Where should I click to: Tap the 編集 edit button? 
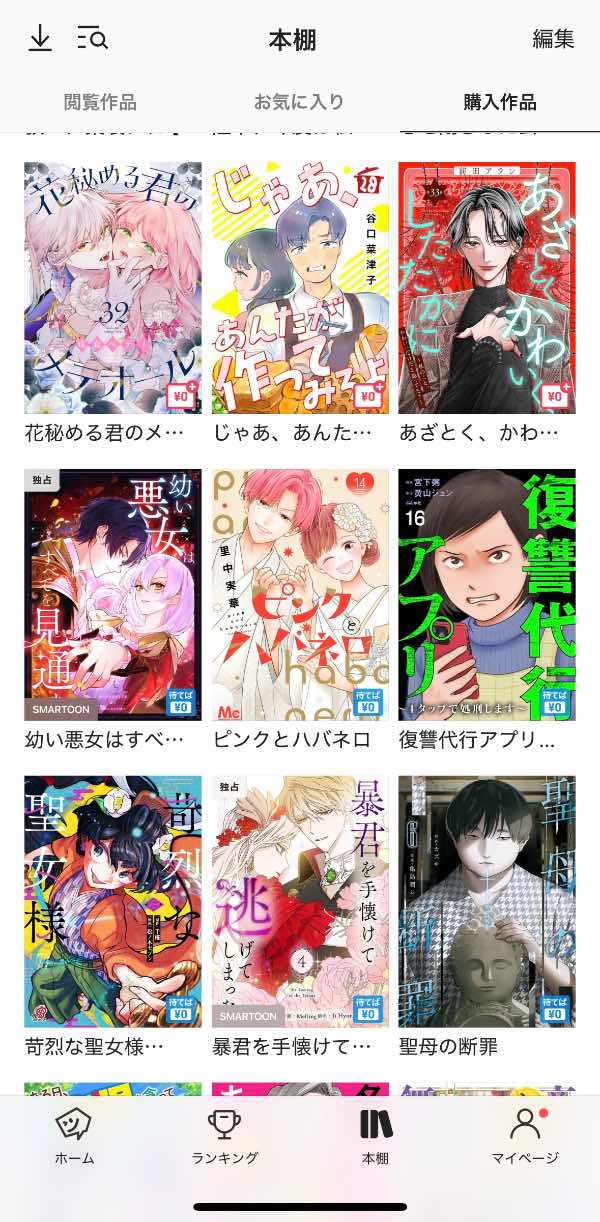(x=553, y=39)
